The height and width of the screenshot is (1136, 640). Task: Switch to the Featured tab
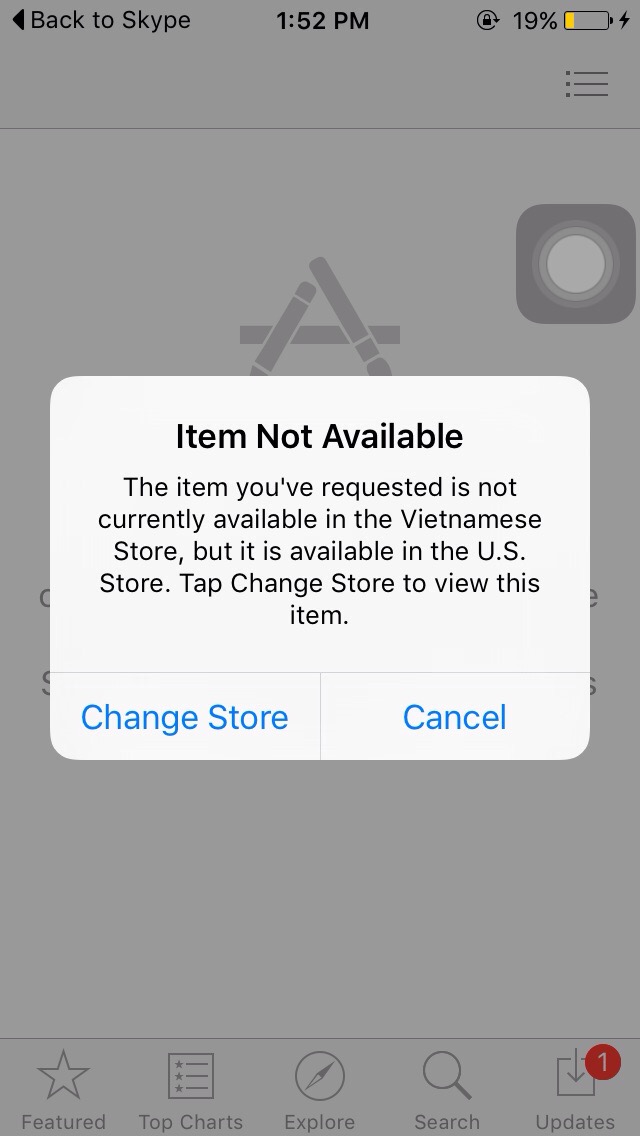tap(63, 1091)
